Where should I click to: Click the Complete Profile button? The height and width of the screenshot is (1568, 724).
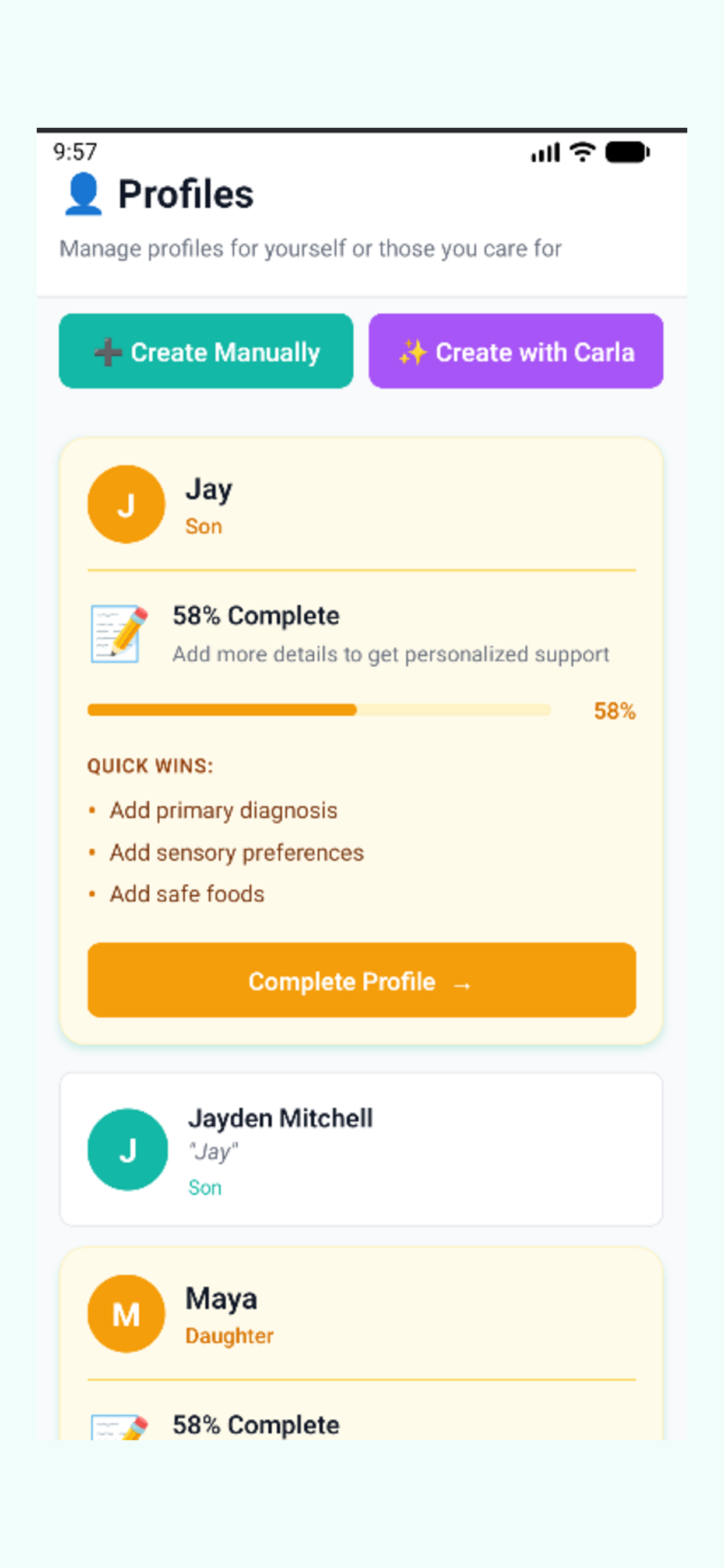click(361, 981)
